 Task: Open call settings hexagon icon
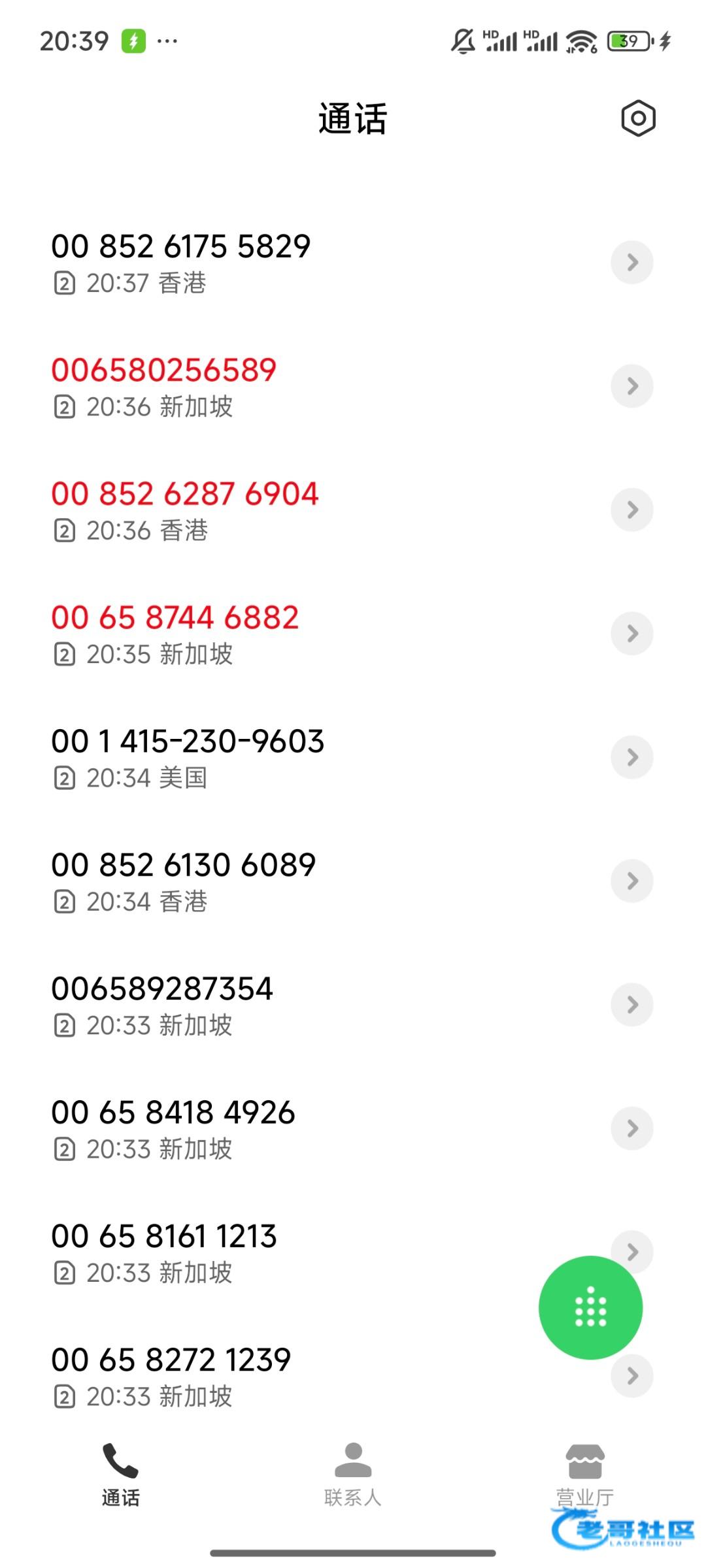pos(638,118)
